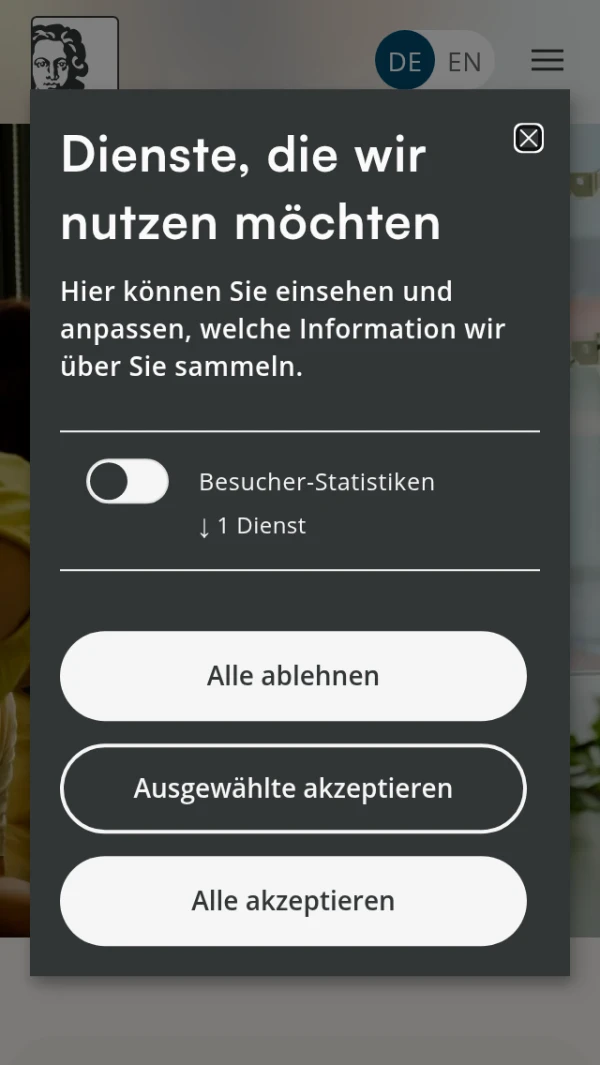Choose Ausgewählte akzeptieren

pyautogui.click(x=293, y=788)
